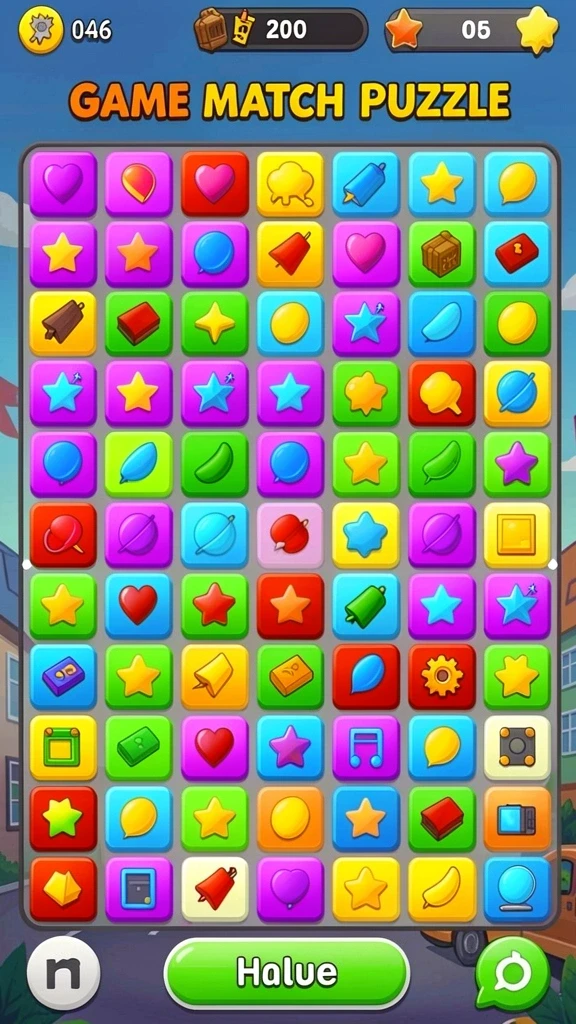Image resolution: width=576 pixels, height=1024 pixels.
Task: Pick the cream tile with dark gadget
Action: pyautogui.click(x=517, y=748)
